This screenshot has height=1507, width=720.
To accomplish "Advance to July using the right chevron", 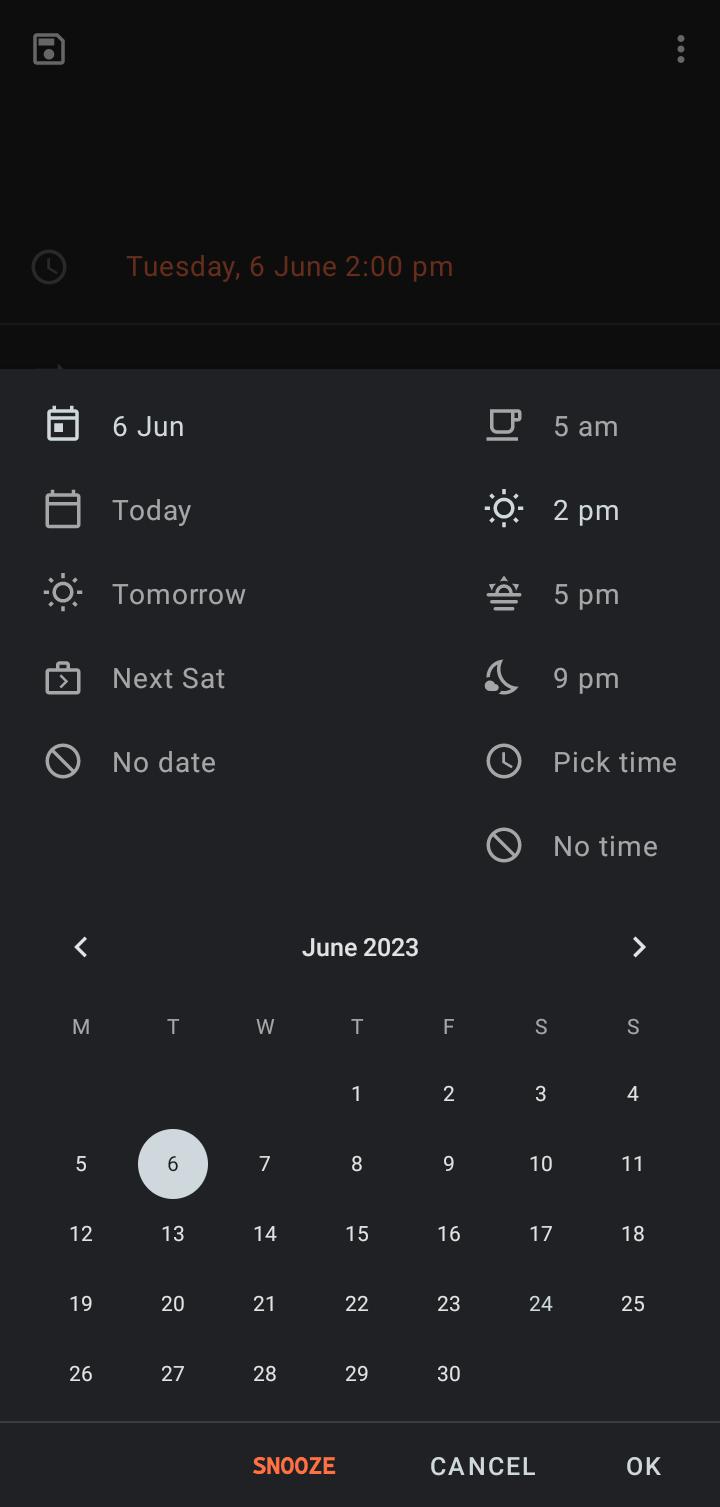I will pos(639,947).
